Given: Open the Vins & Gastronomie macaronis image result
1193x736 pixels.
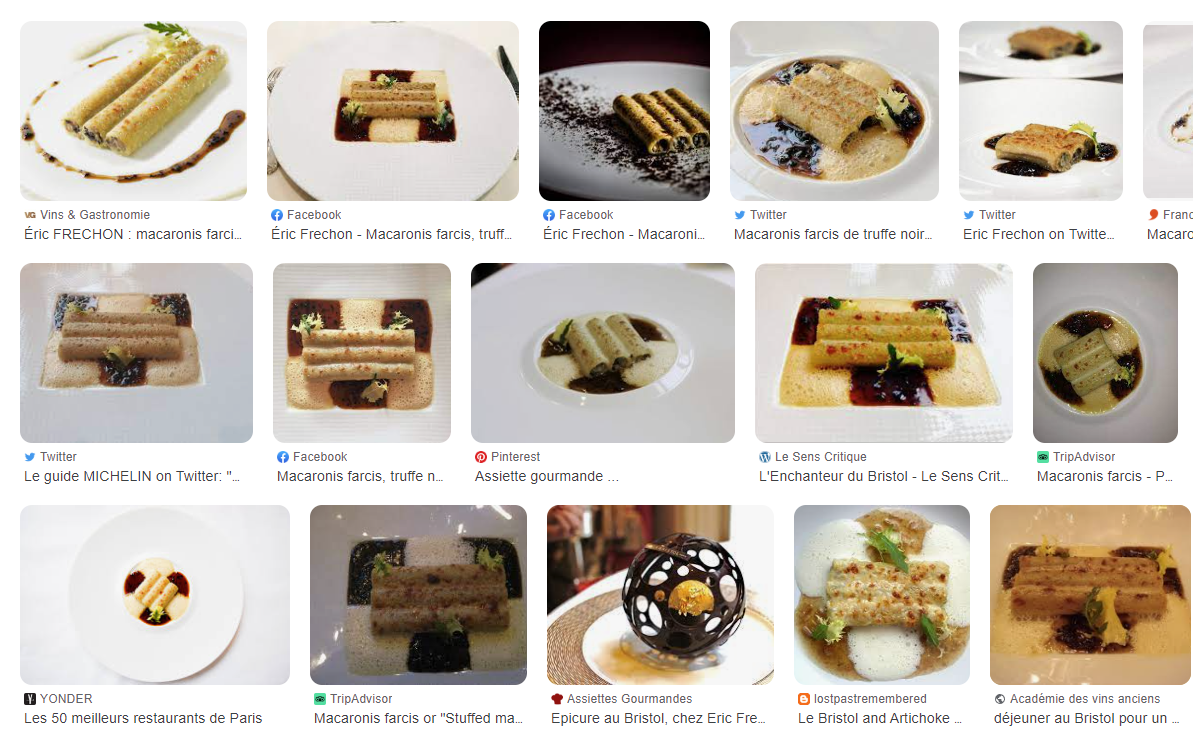Looking at the screenshot, I should pos(133,111).
